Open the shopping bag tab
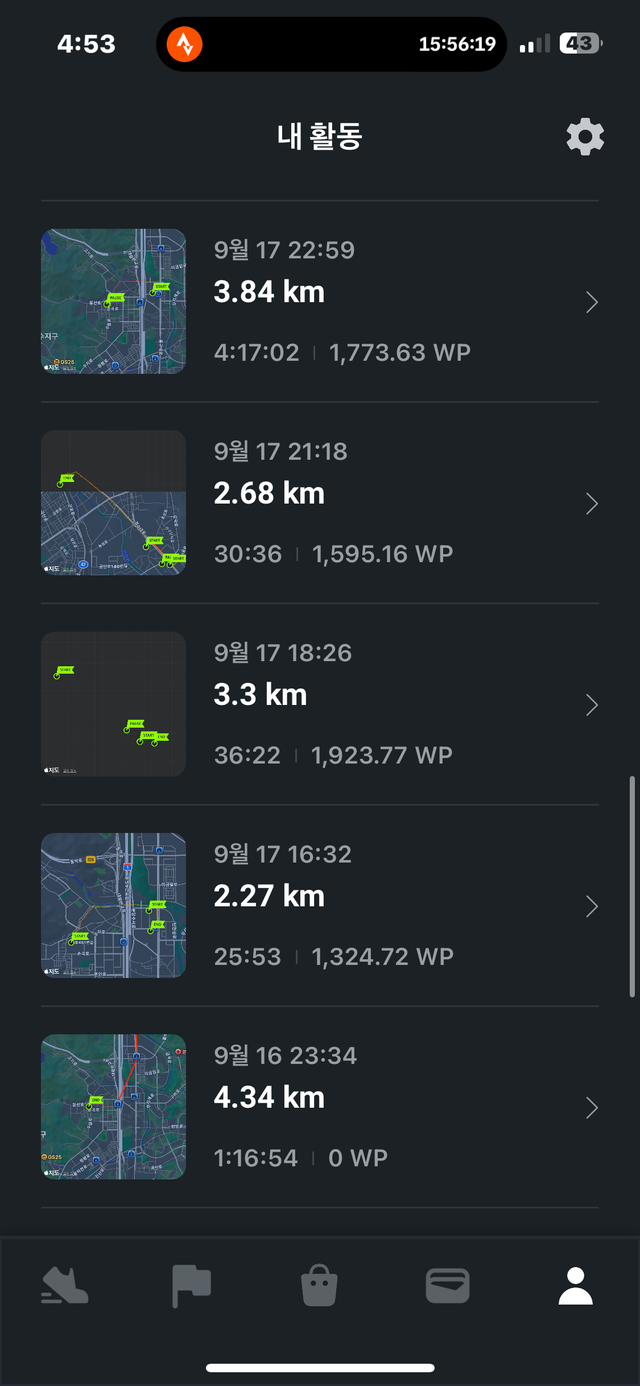Viewport: 640px width, 1386px height. (x=320, y=1285)
